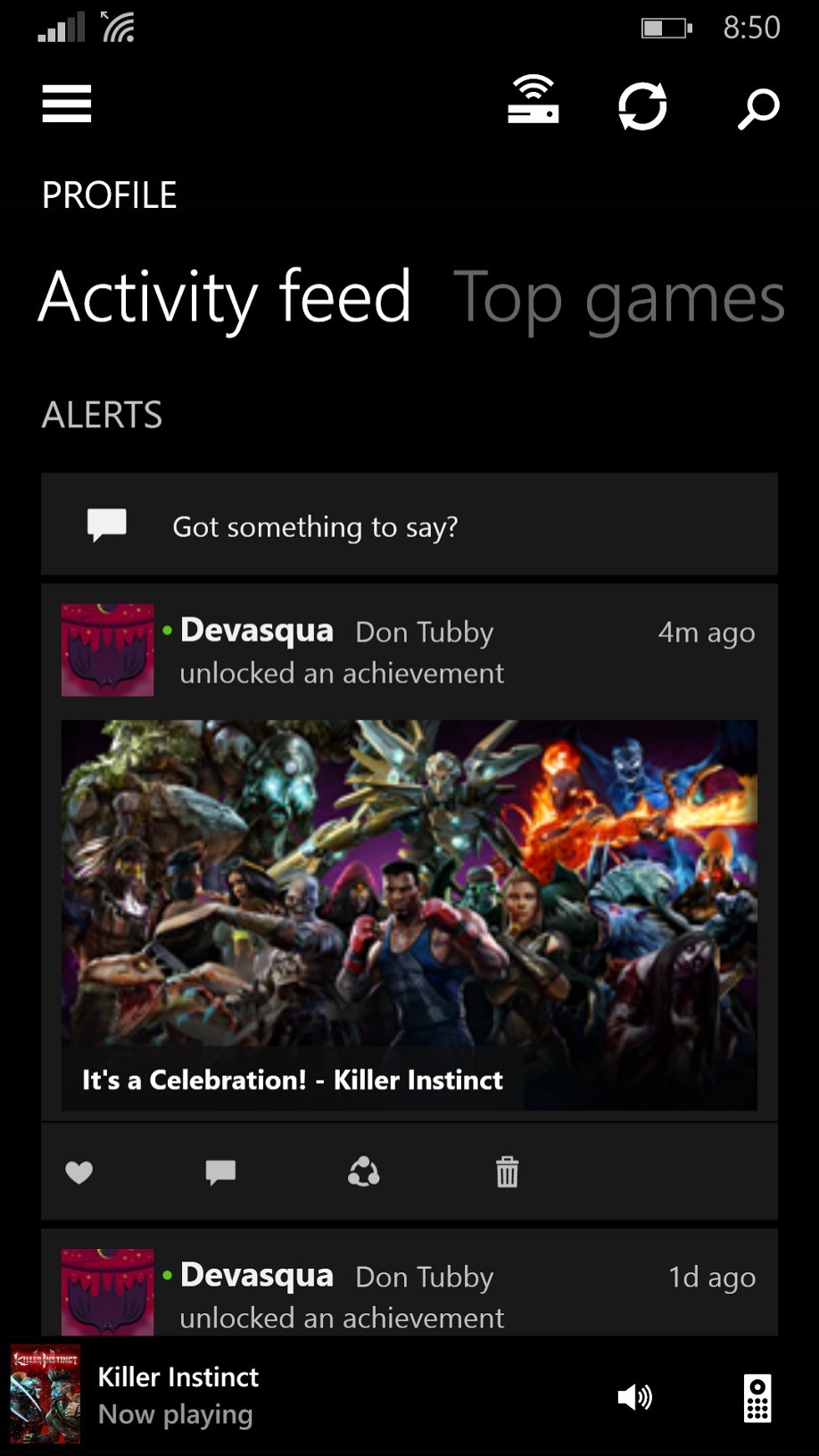Viewport: 819px width, 1456px height.
Task: Open the 1d ago achievement post
Action: (x=409, y=1283)
